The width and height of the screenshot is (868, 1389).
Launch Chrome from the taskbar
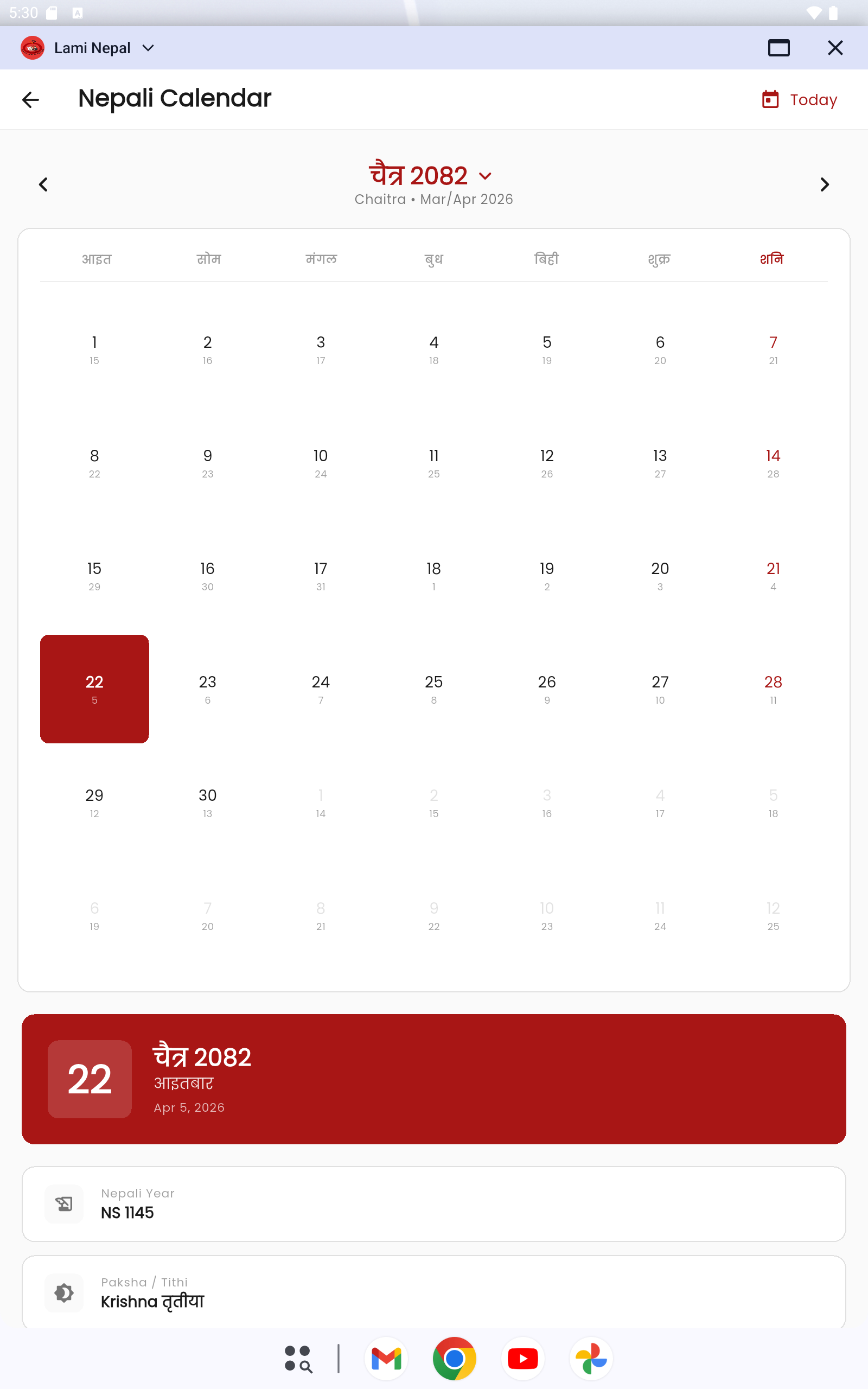click(454, 1359)
